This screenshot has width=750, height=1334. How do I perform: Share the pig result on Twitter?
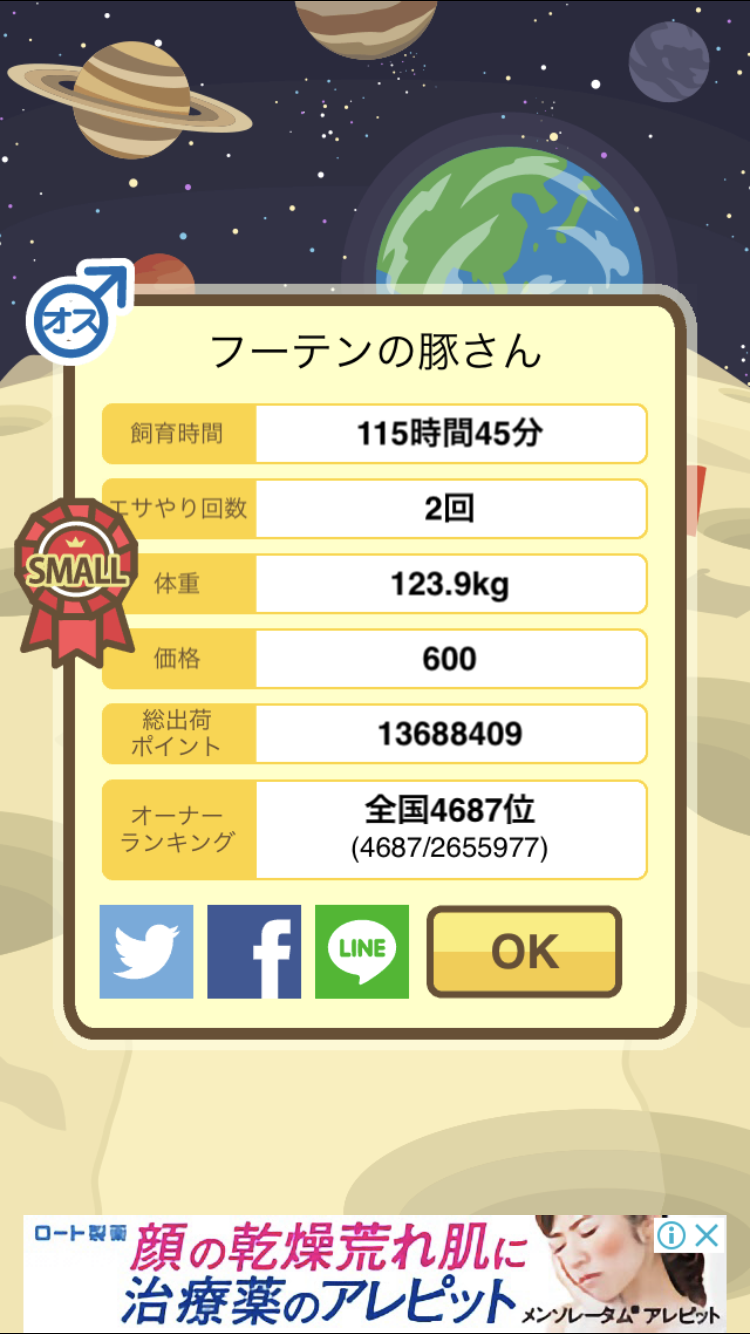(x=146, y=952)
